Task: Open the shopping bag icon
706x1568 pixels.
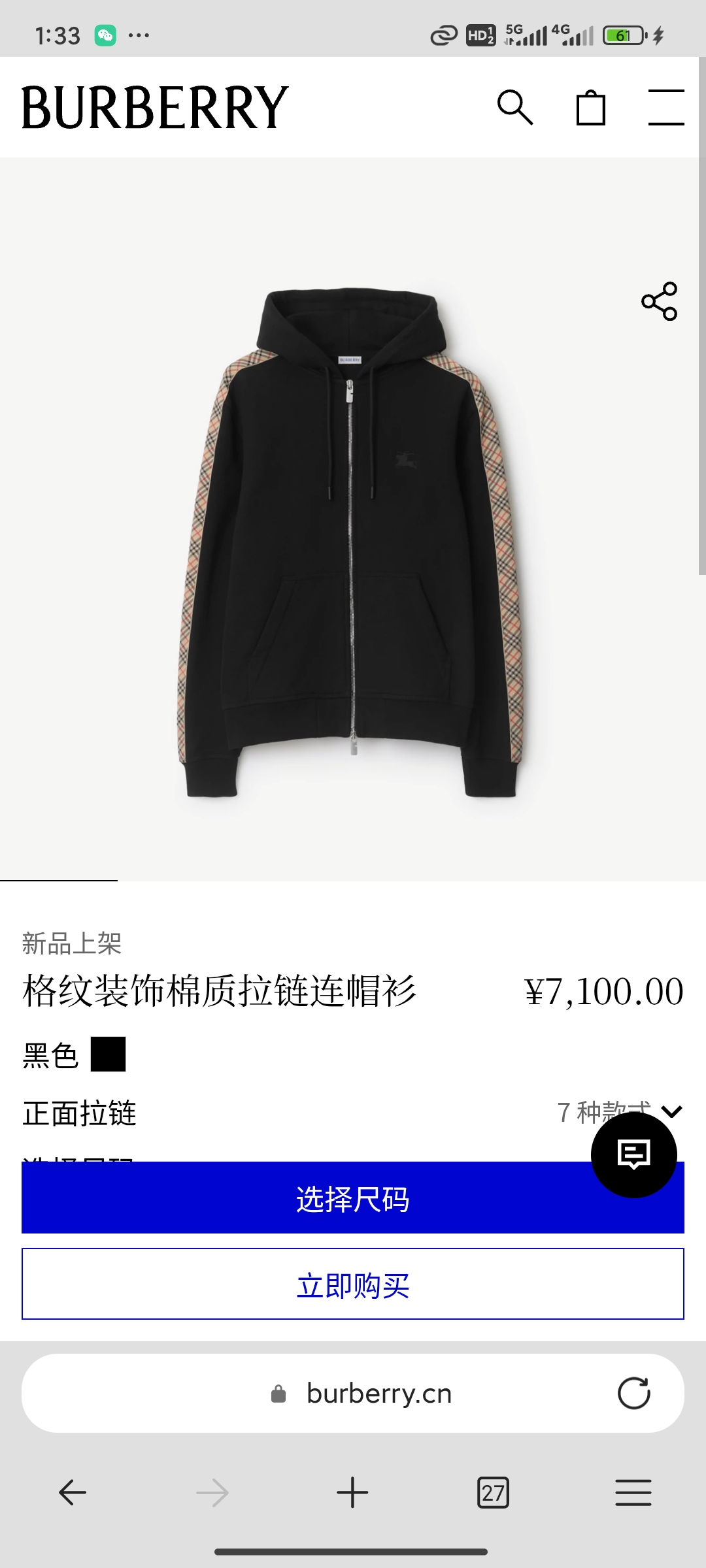Action: point(590,108)
